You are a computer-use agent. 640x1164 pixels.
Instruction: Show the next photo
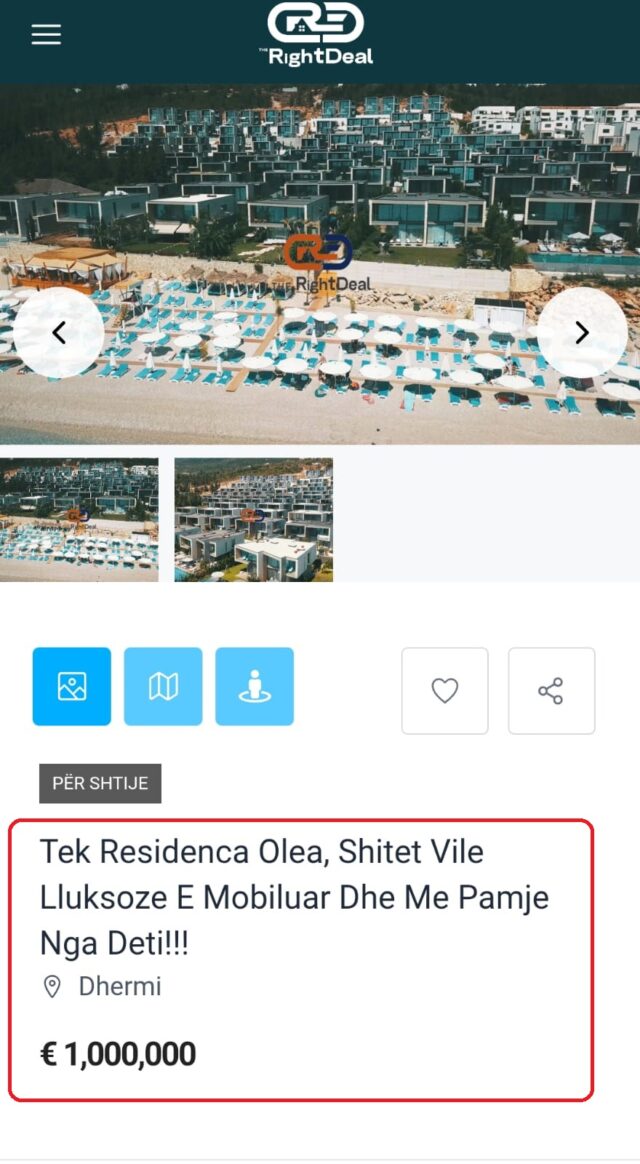coord(582,333)
